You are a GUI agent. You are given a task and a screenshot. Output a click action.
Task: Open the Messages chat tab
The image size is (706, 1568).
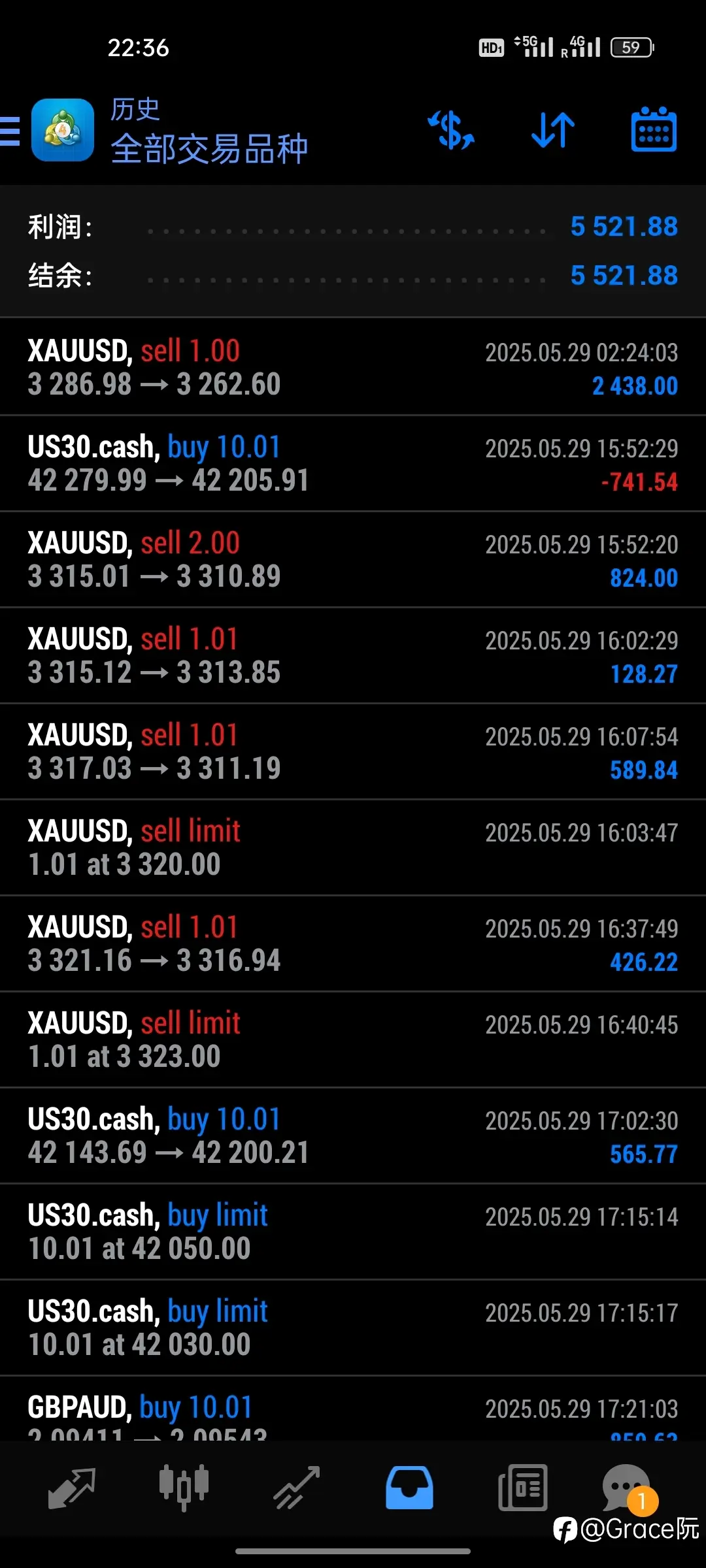coord(628,1488)
